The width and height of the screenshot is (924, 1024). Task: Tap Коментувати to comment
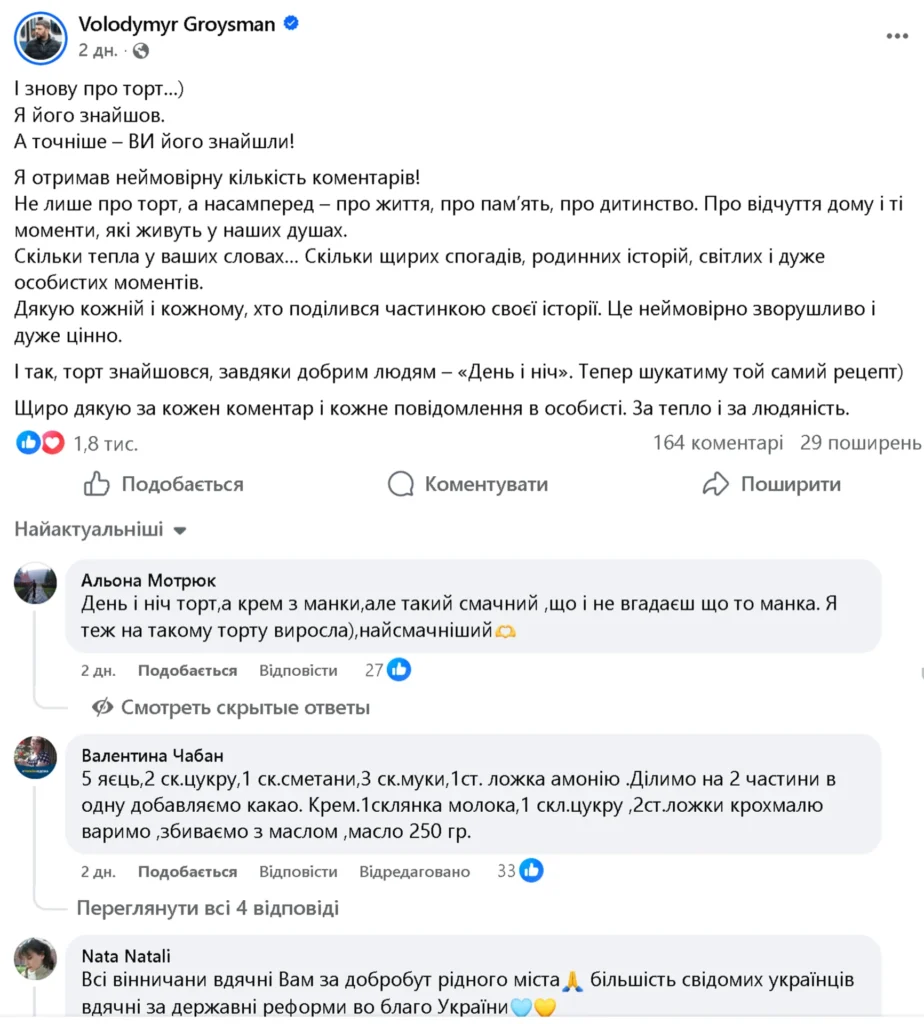point(468,484)
